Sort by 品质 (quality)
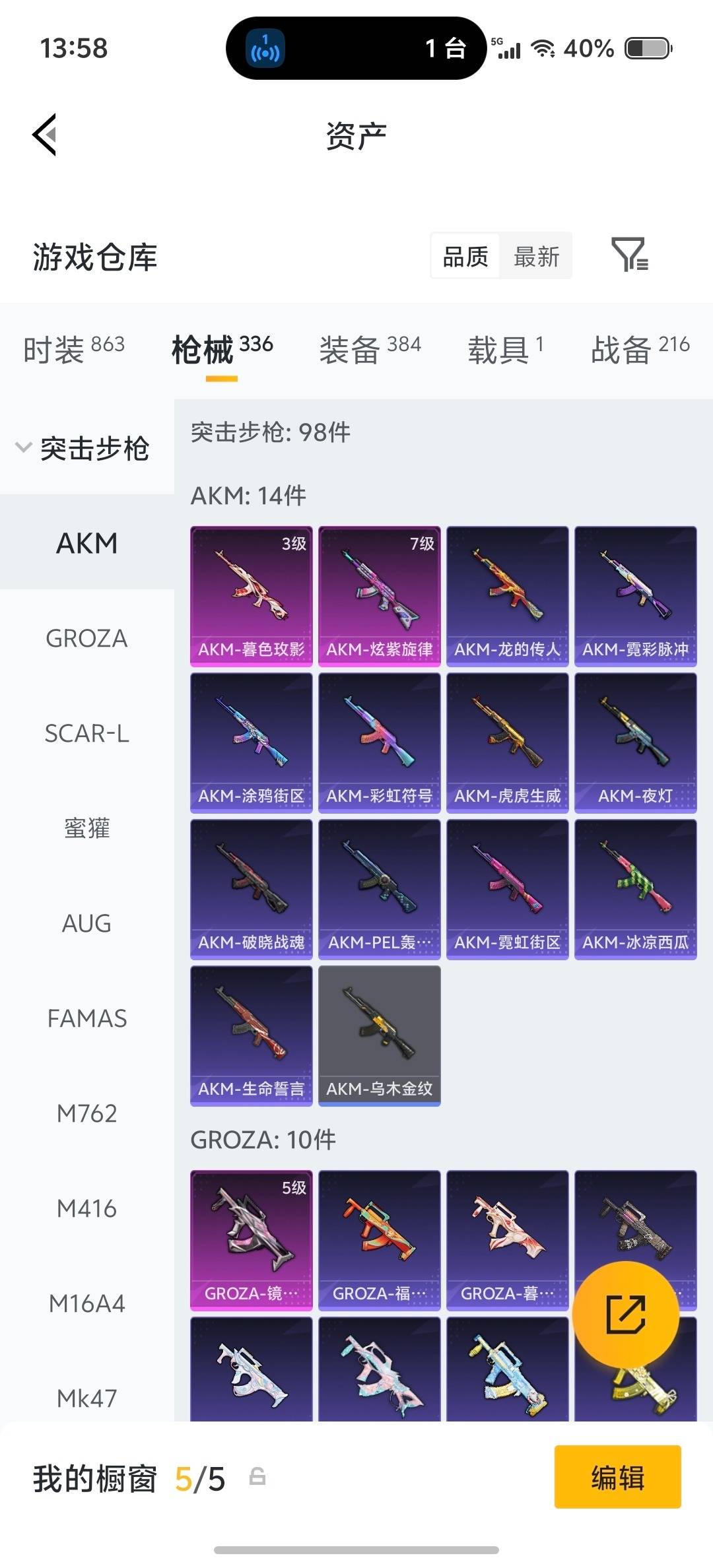This screenshot has height=1568, width=713. pyautogui.click(x=465, y=256)
